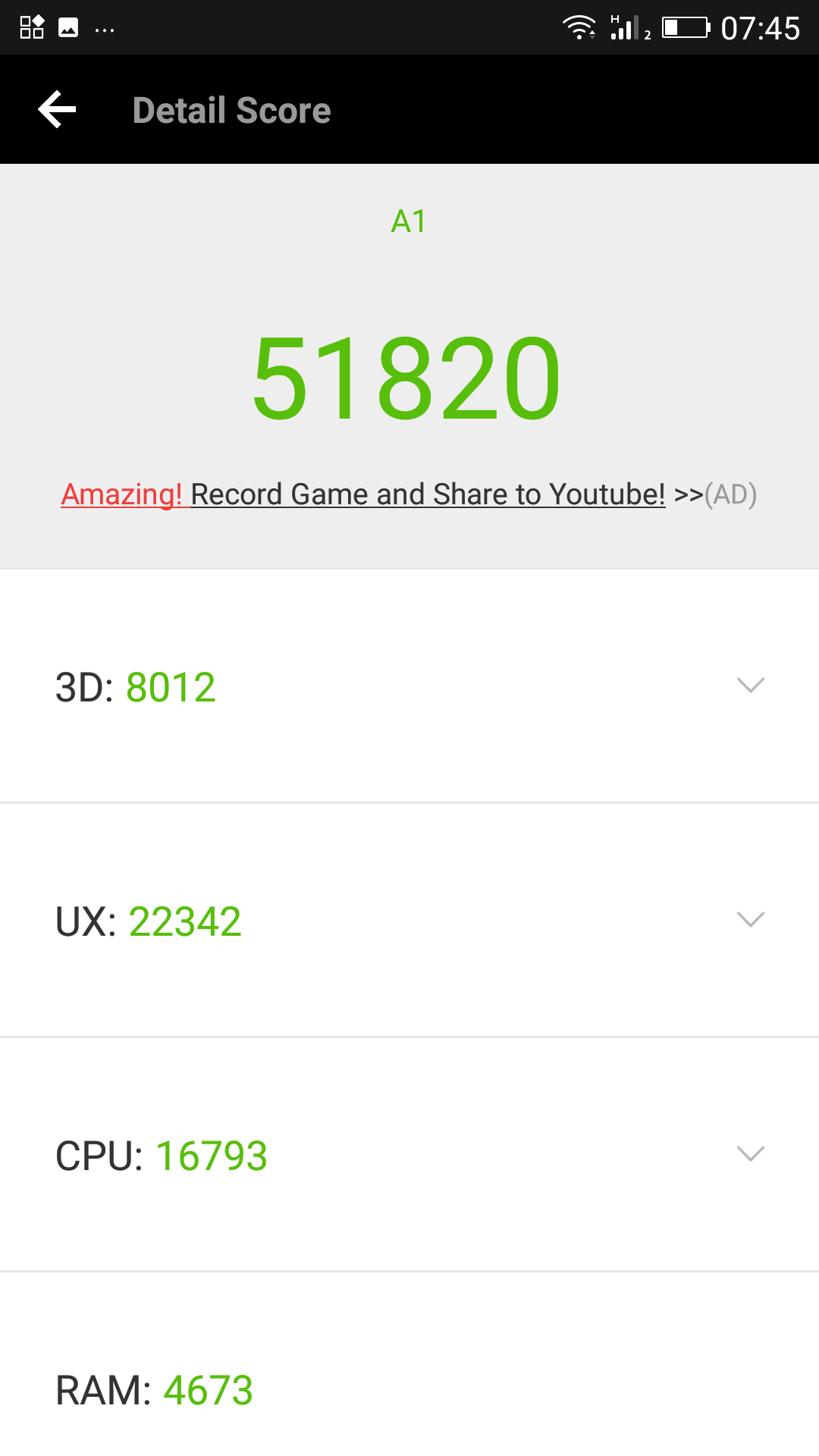Expand the CPU score section
Viewport: 819px width, 1456px height.
(x=409, y=1155)
